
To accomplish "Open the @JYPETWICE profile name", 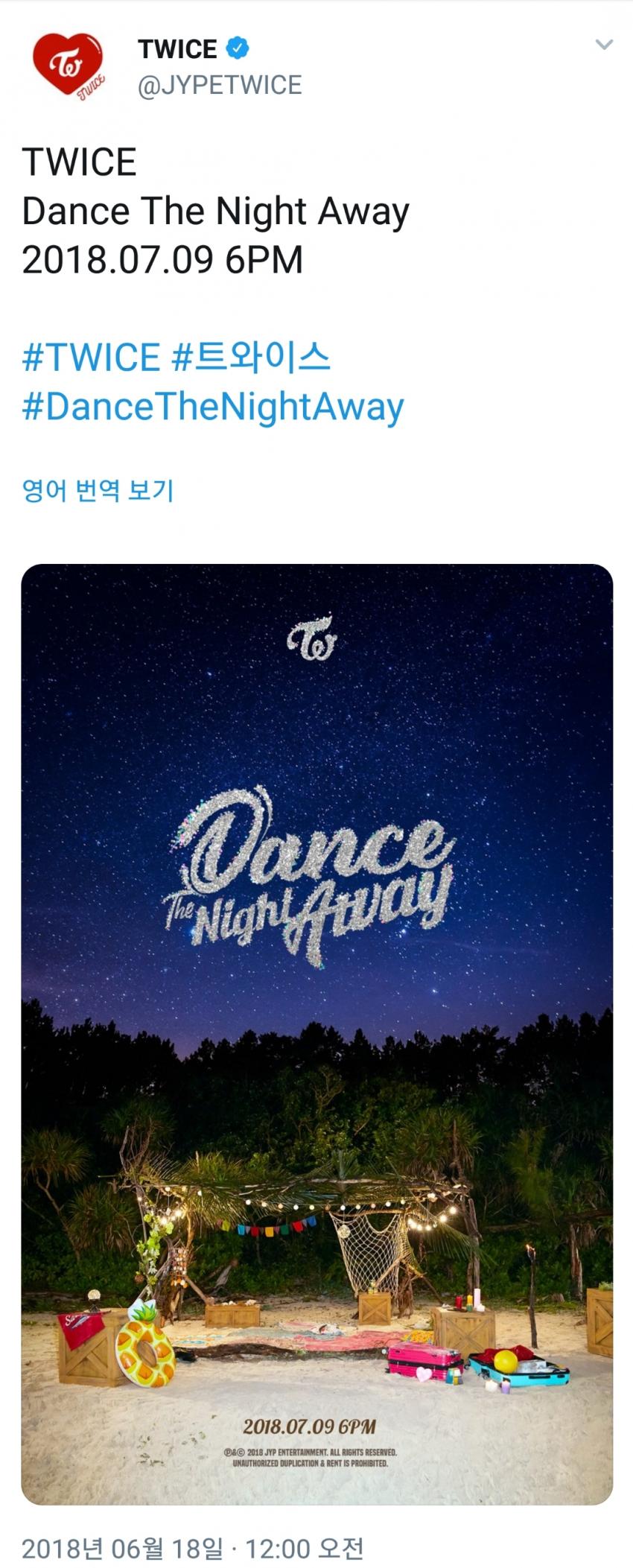I will [220, 86].
